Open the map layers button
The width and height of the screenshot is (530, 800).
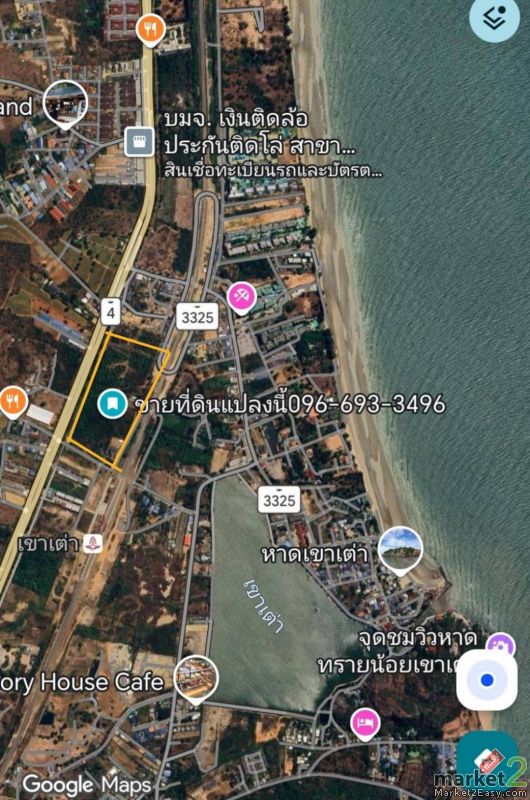point(494,18)
